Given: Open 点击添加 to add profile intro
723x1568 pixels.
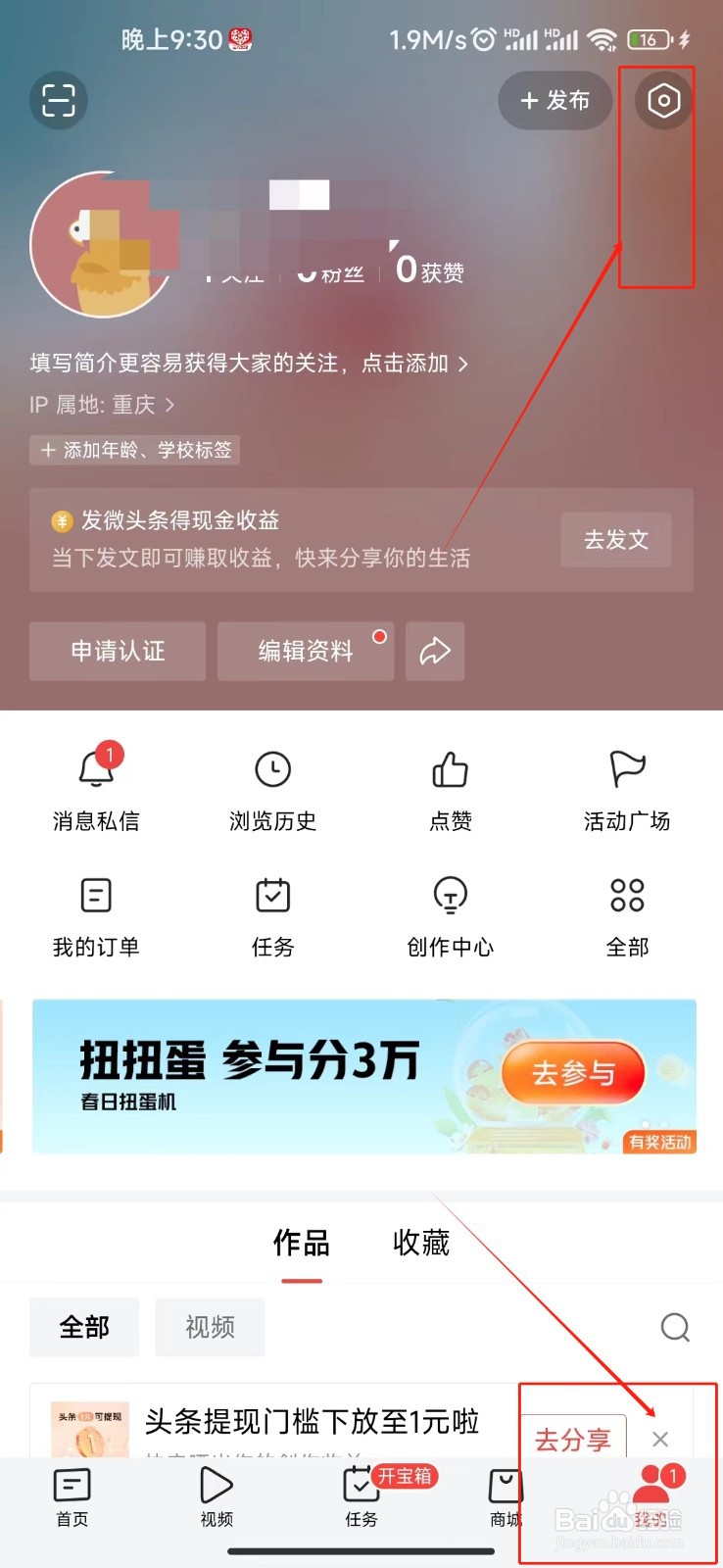Looking at the screenshot, I should tap(420, 363).
